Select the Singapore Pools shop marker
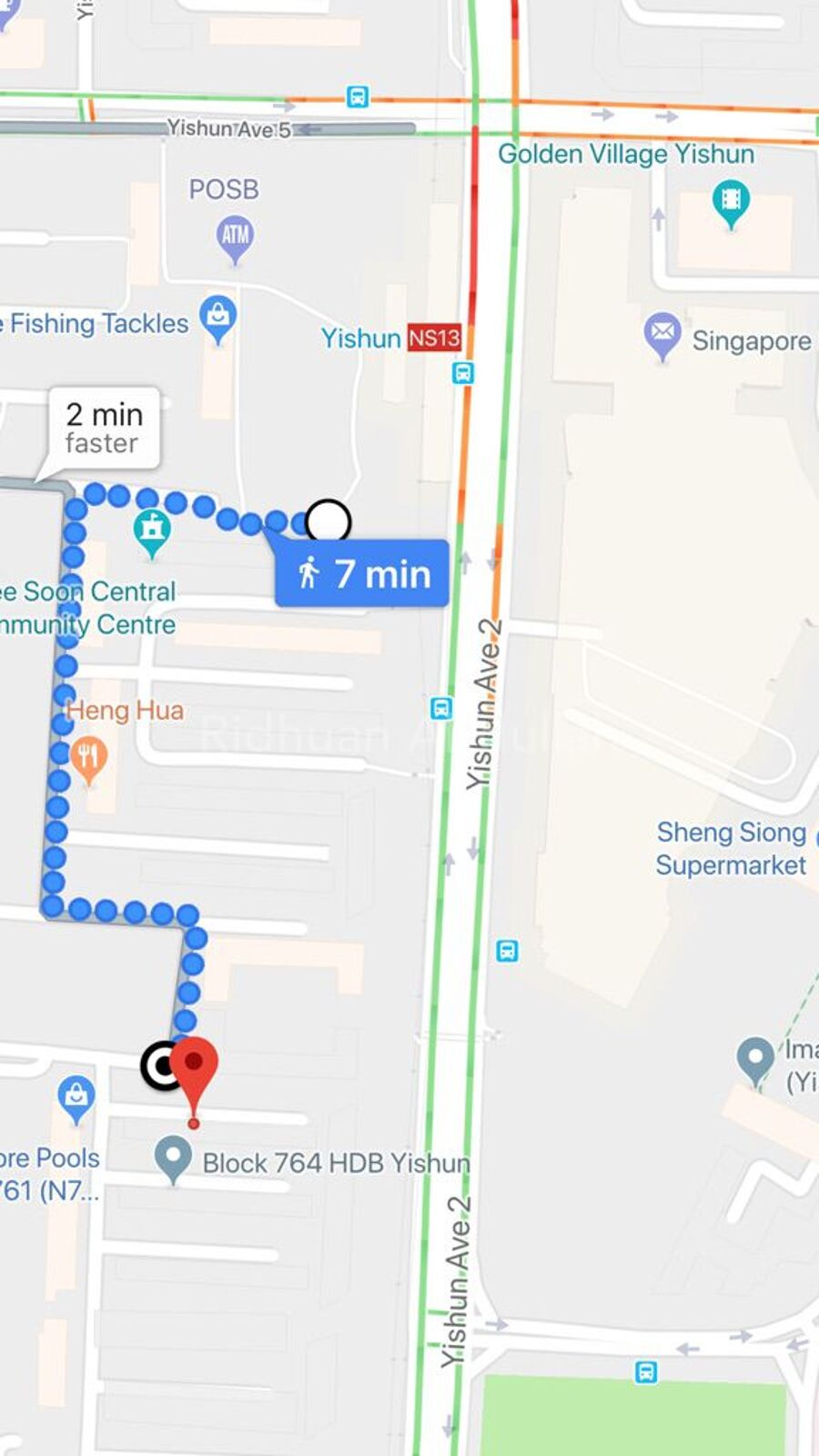This screenshot has width=819, height=1456. [76, 1097]
